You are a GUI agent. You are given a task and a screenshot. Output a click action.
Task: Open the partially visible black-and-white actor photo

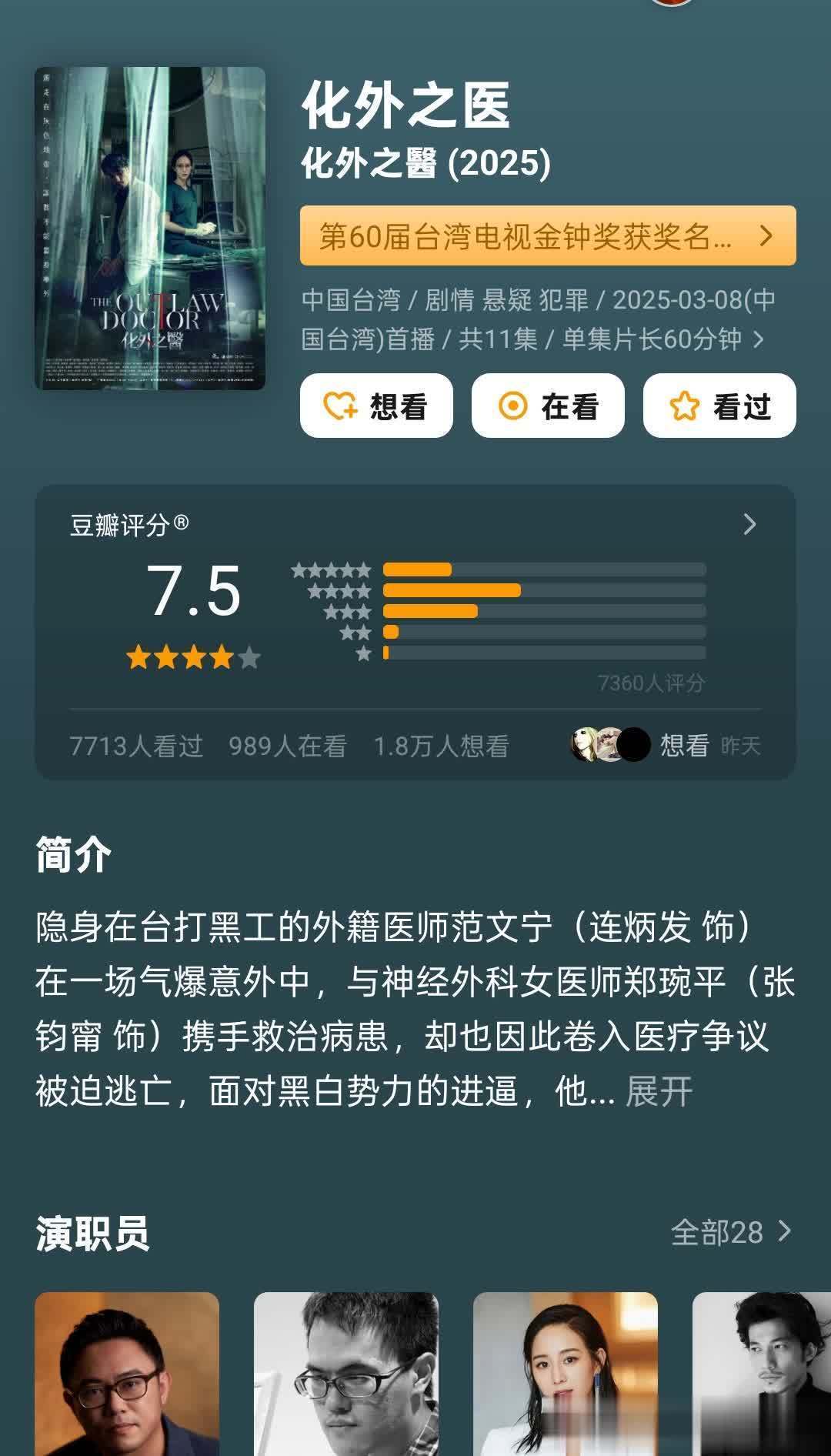[x=762, y=1373]
